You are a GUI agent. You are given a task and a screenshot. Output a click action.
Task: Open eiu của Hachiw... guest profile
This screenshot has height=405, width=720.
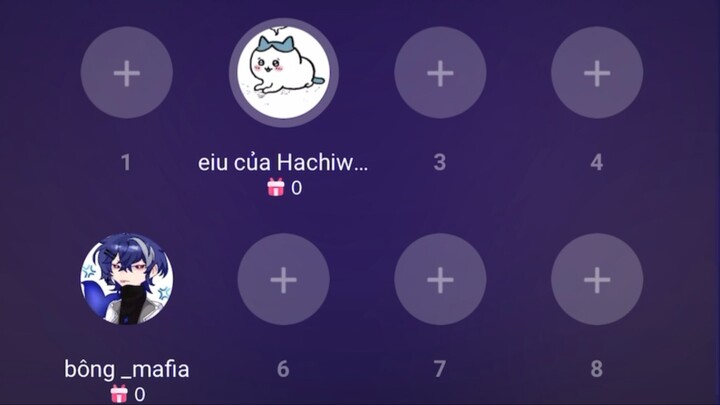point(284,73)
